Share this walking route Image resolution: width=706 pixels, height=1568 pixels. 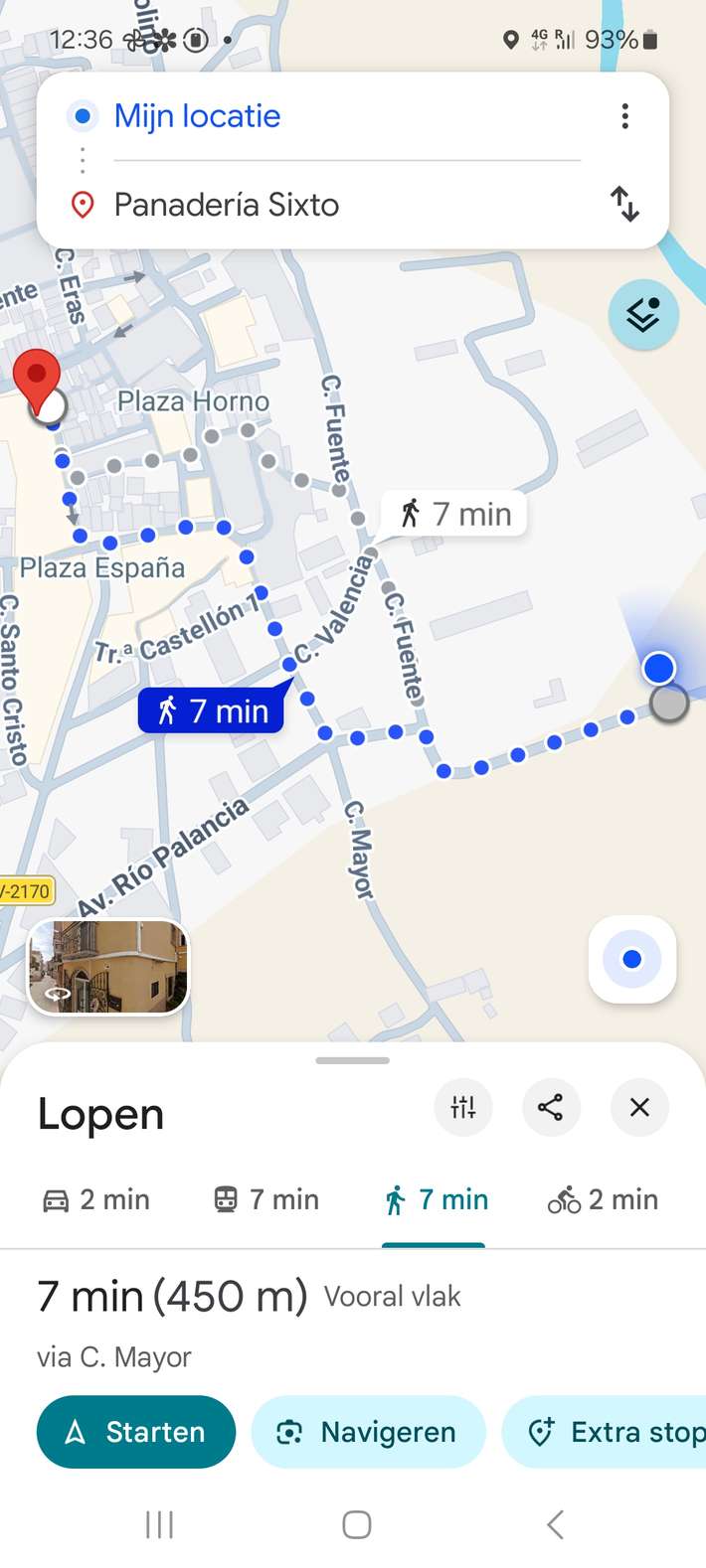(551, 1107)
